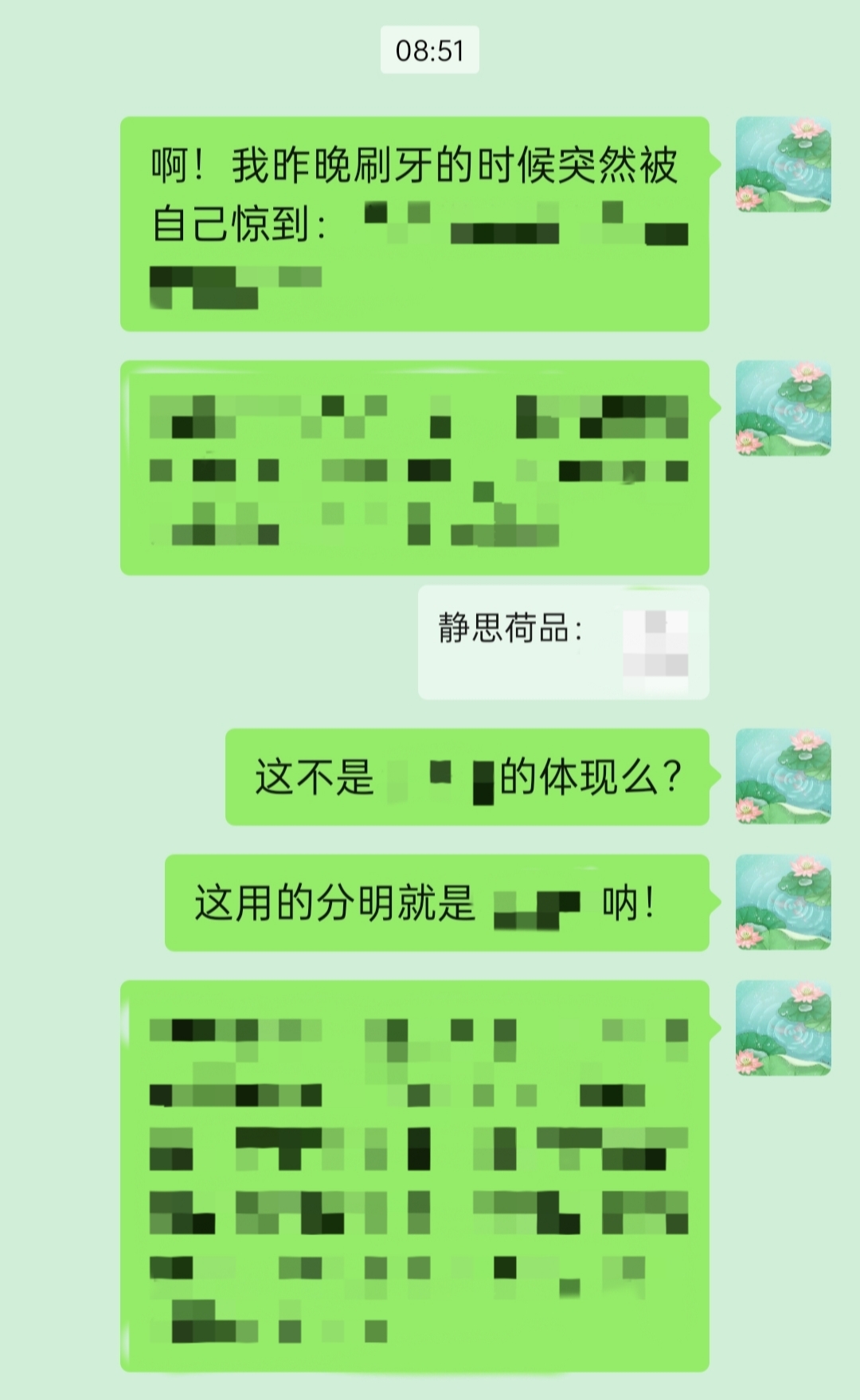The width and height of the screenshot is (860, 1400).
Task: Open the sender avatar next to '的体现么？' message
Action: [x=783, y=776]
